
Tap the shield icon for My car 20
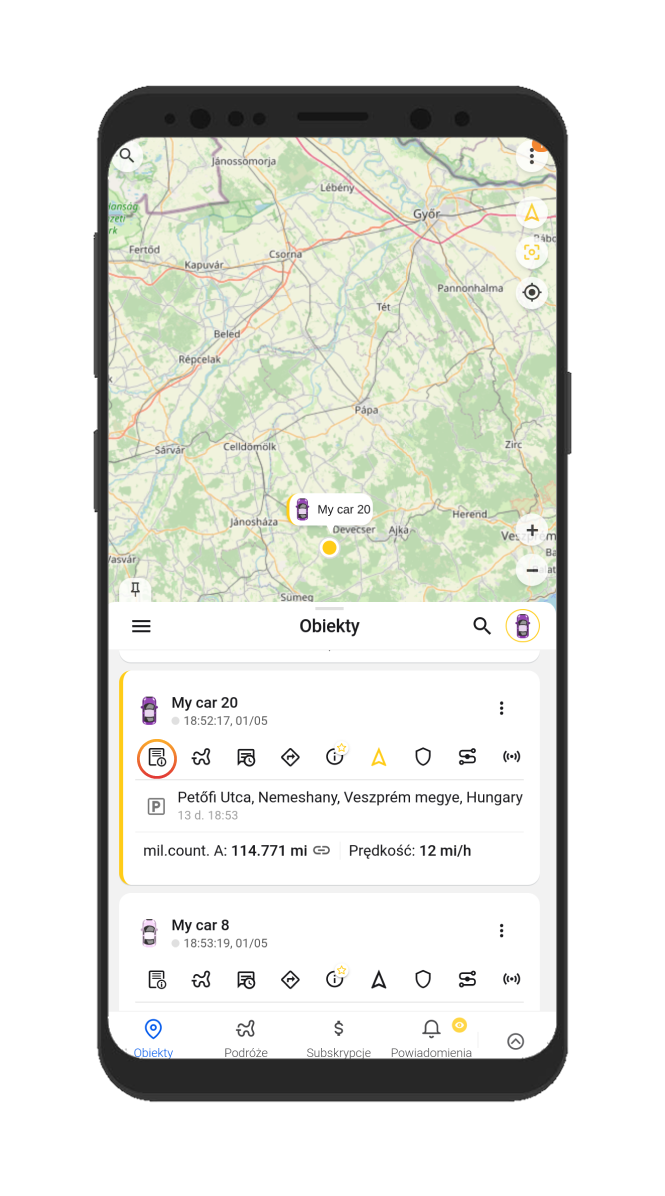tap(423, 757)
